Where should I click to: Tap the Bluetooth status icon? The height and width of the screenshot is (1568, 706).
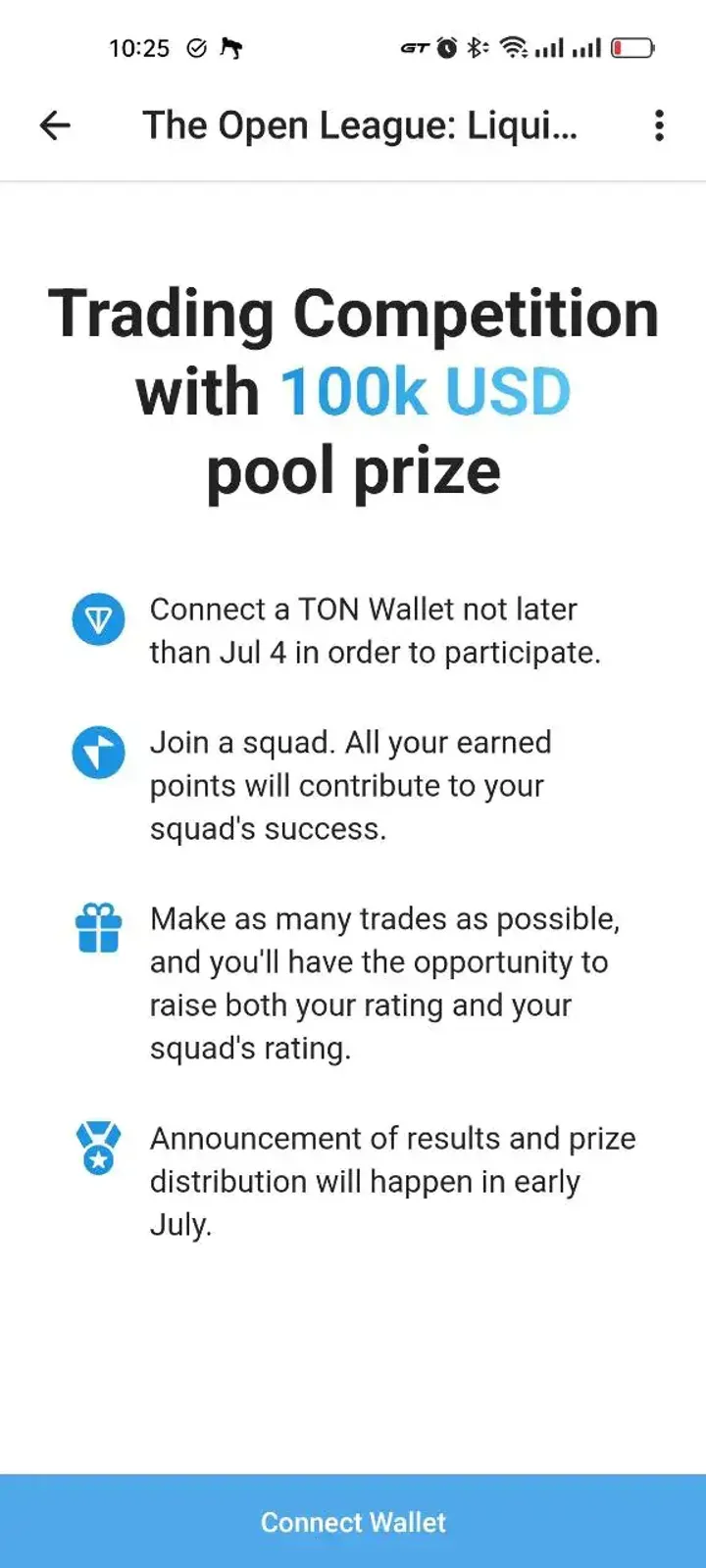point(477,47)
